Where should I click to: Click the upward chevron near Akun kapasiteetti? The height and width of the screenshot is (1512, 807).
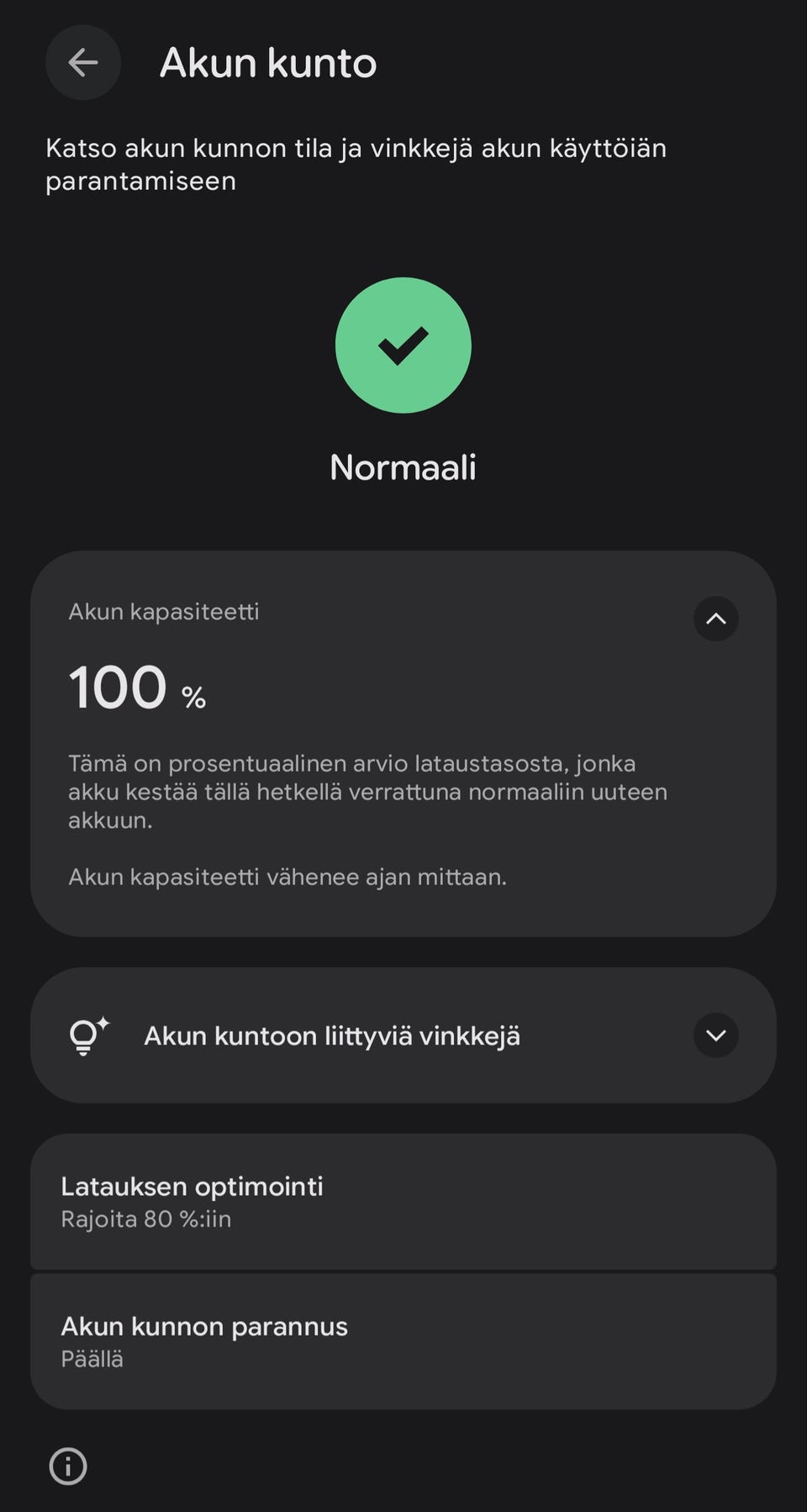(x=715, y=619)
